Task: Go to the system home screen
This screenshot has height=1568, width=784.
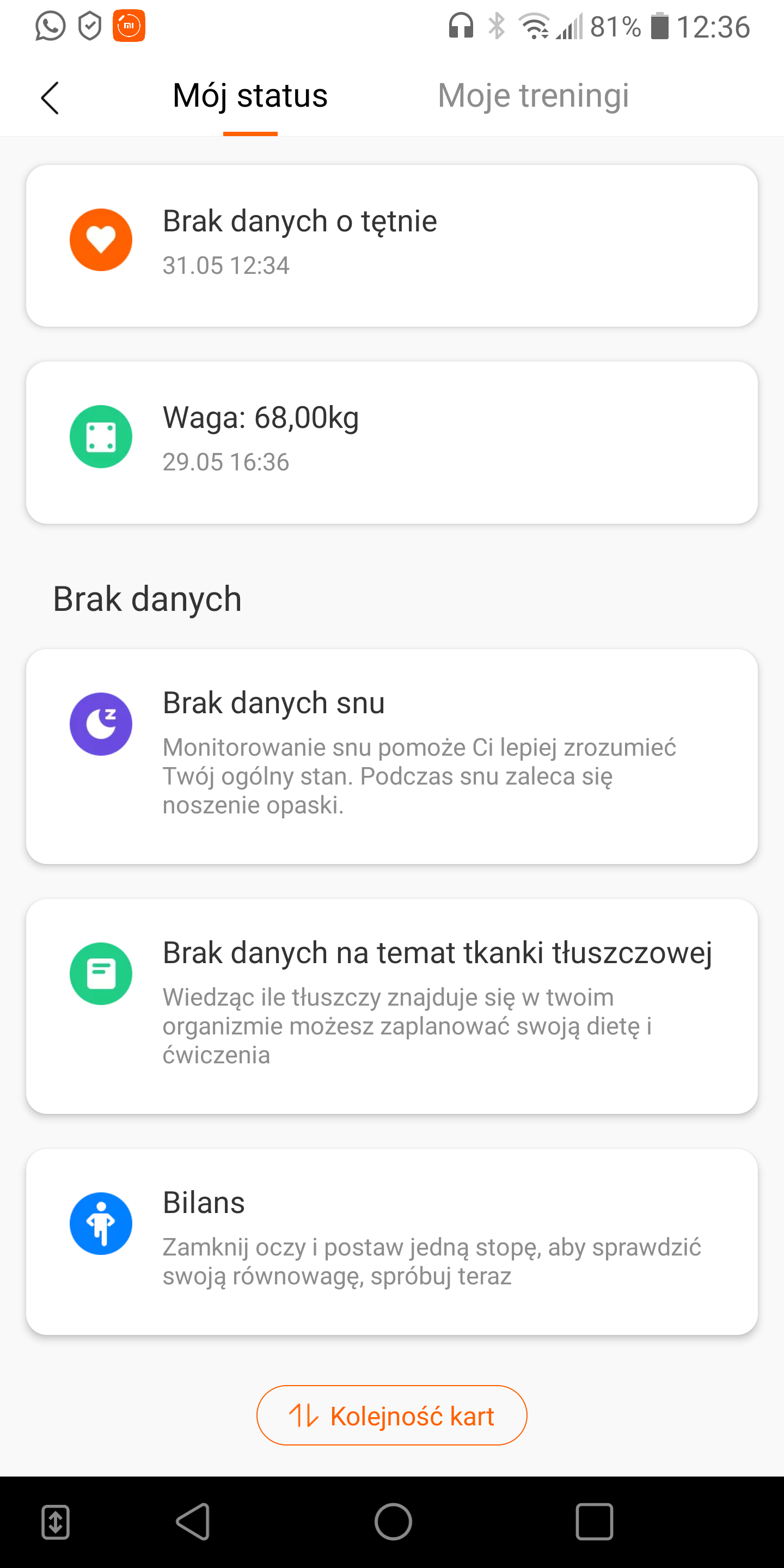Action: pos(393,1521)
